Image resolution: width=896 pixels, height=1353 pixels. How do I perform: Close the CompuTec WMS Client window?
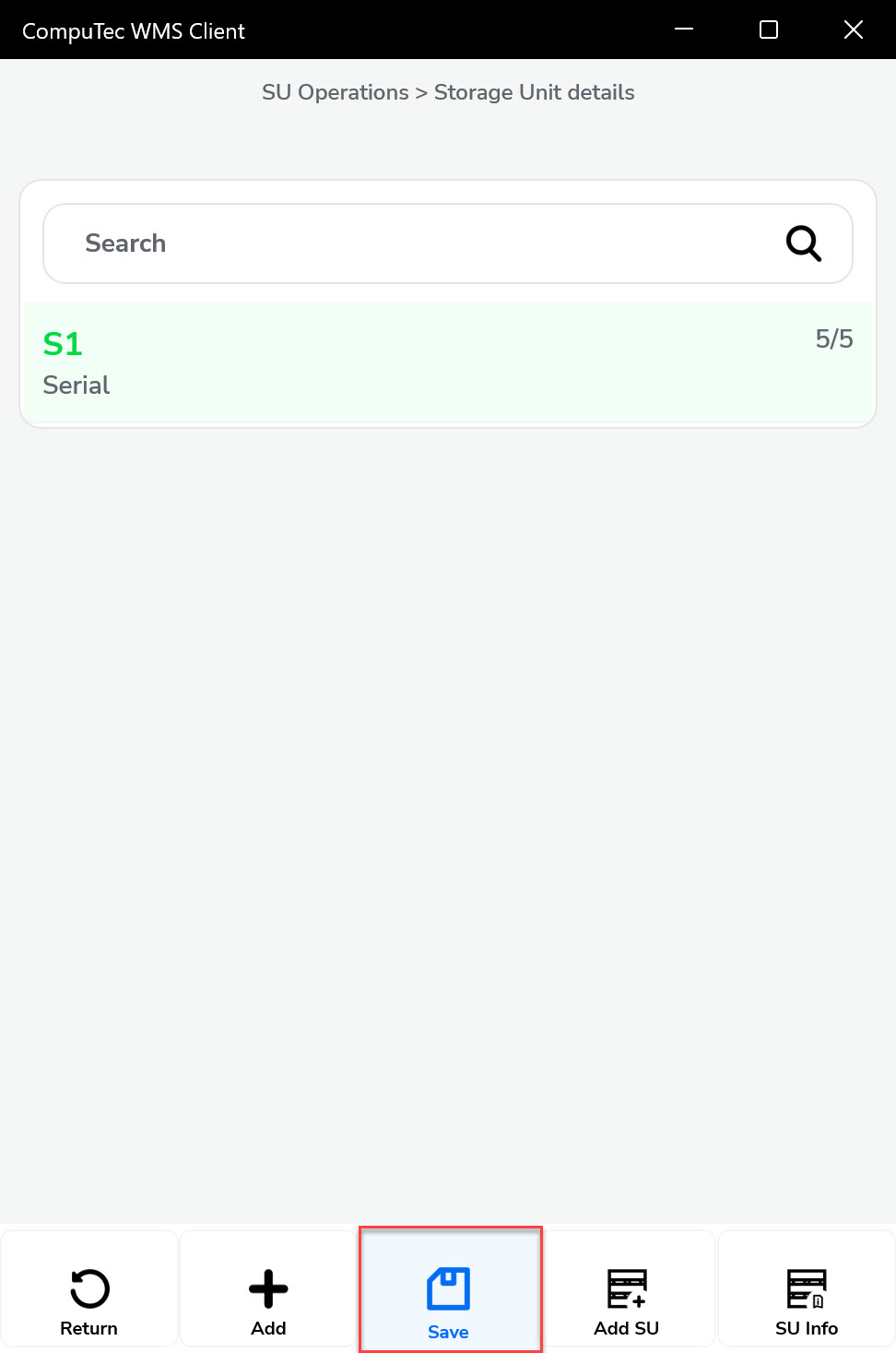(854, 30)
